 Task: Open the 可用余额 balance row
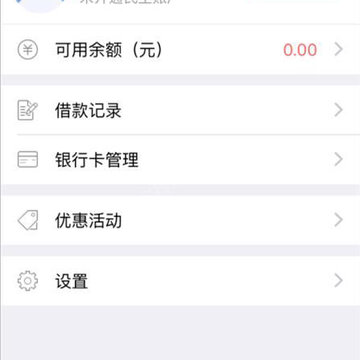(180, 50)
